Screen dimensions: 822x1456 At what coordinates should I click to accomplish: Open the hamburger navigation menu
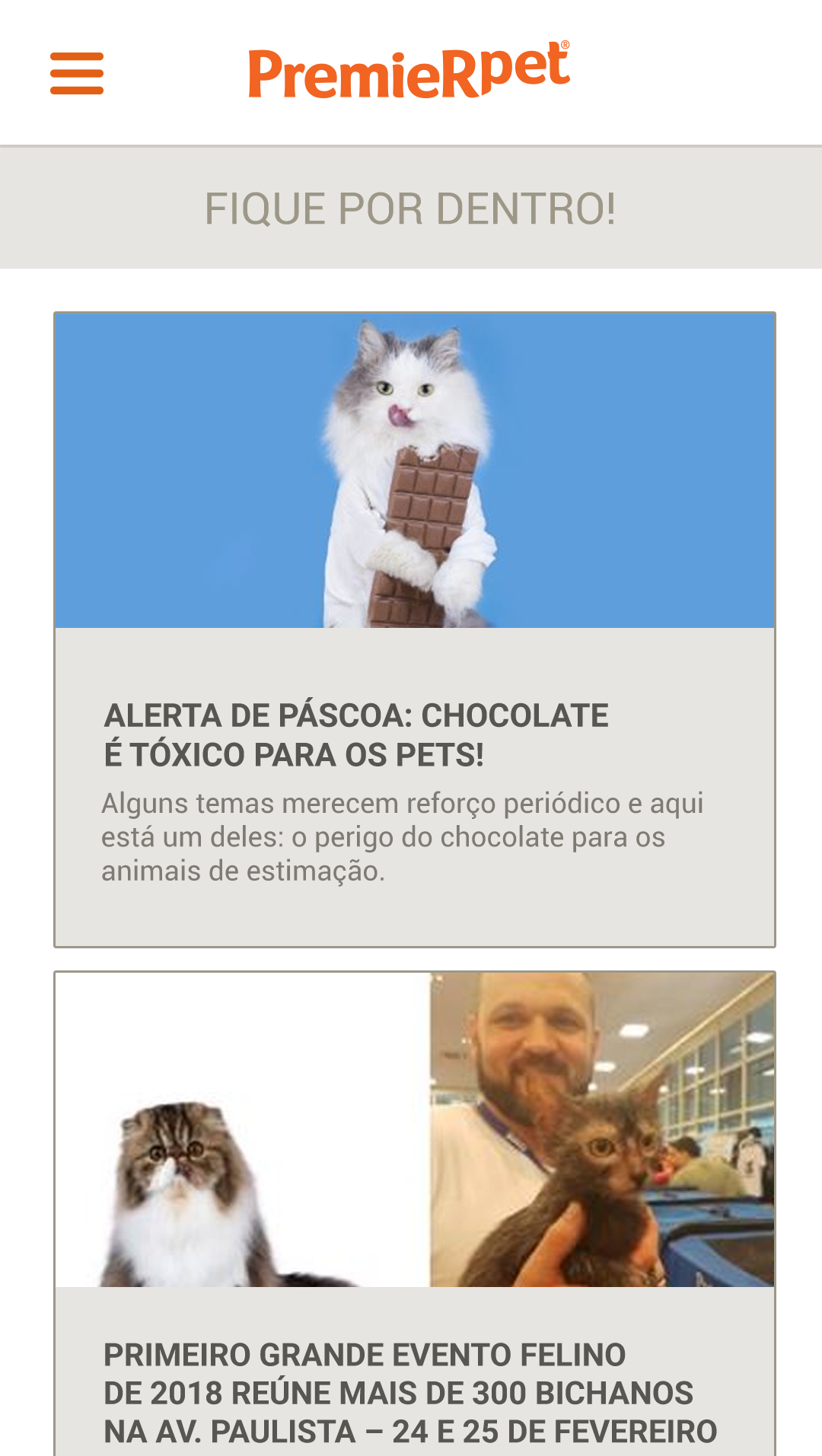[77, 73]
